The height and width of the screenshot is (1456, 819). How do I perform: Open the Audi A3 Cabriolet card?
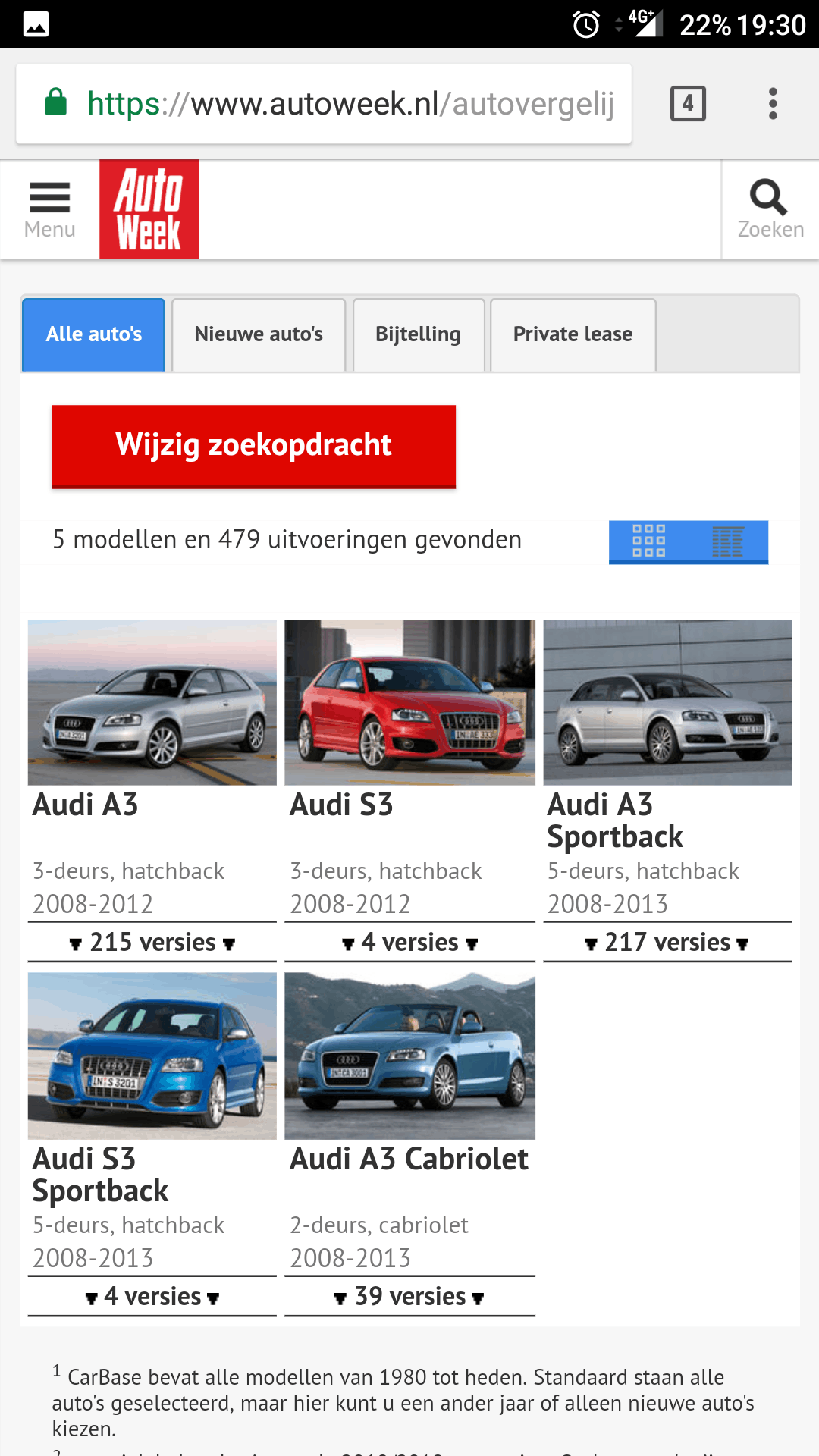pos(409,1056)
